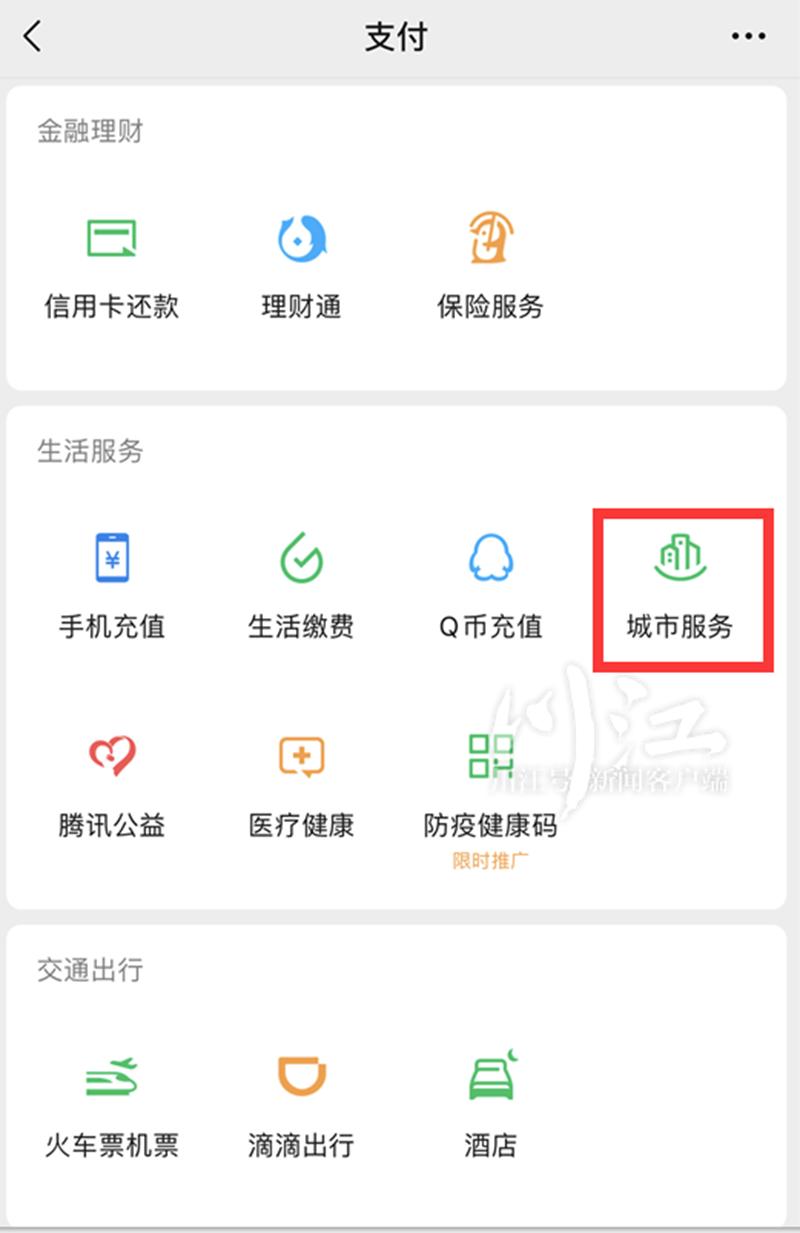Image resolution: width=800 pixels, height=1233 pixels.
Task: Open 信用卡还款 credit card repayment
Action: click(111, 265)
